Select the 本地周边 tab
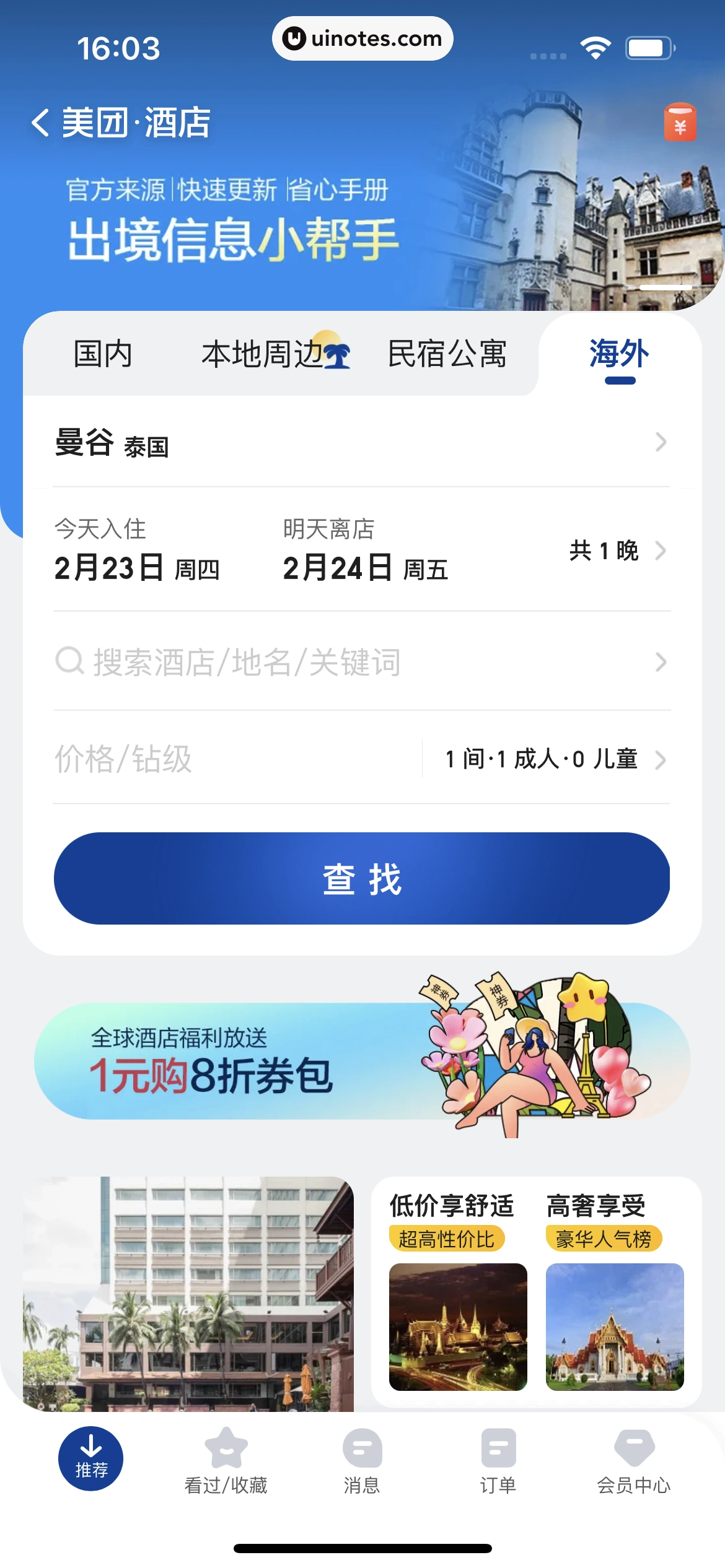This screenshot has width=725, height=1568. [268, 354]
